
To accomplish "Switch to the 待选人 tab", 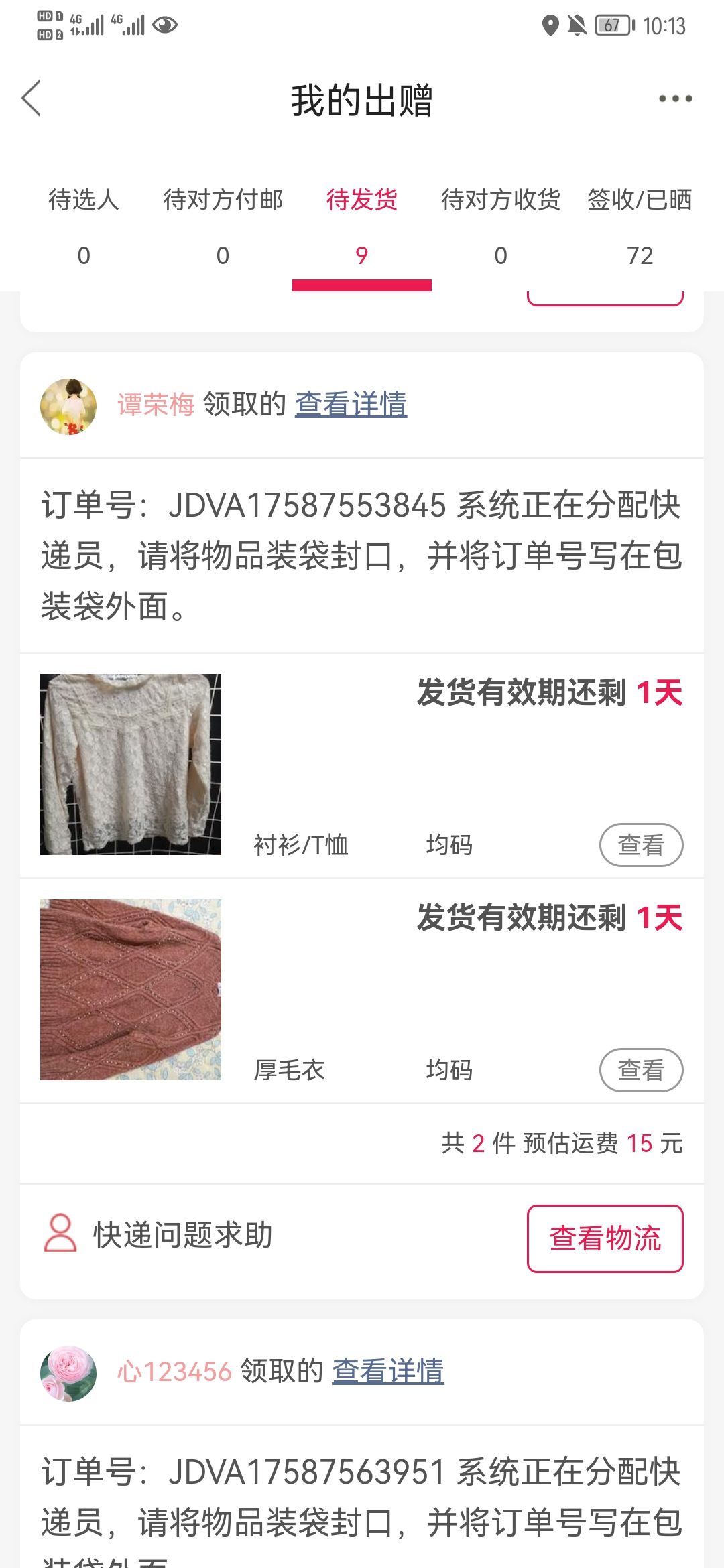I will (x=84, y=228).
